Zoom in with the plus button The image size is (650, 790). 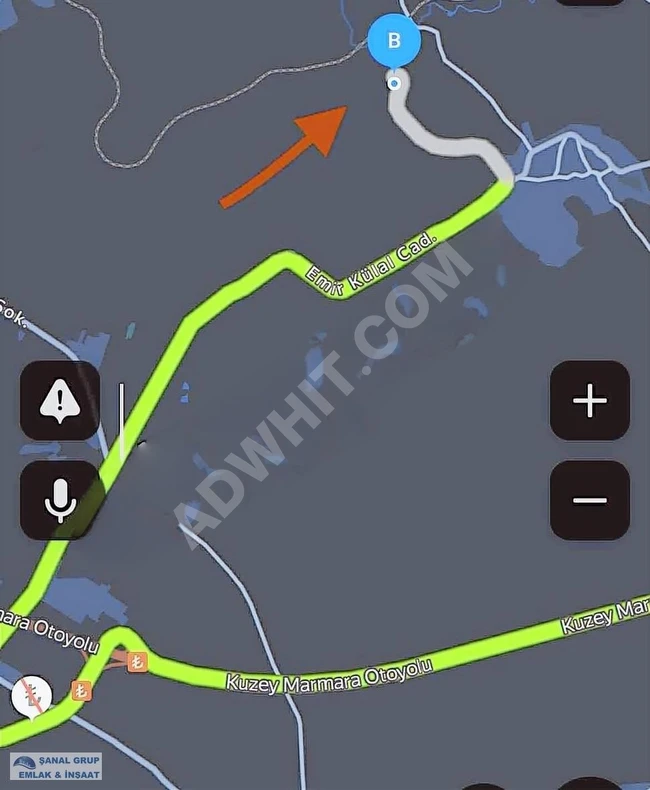(589, 401)
